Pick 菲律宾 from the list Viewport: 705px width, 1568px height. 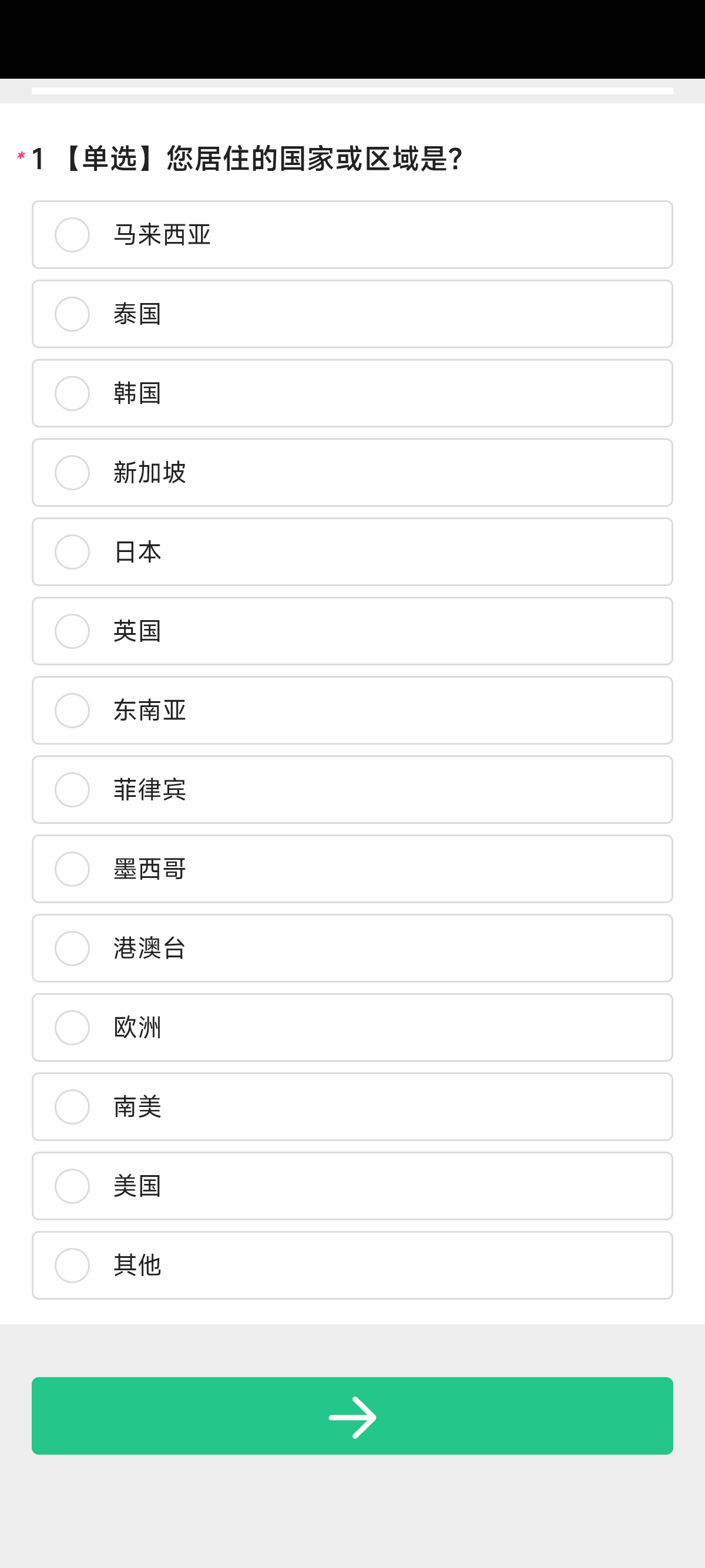pos(71,790)
